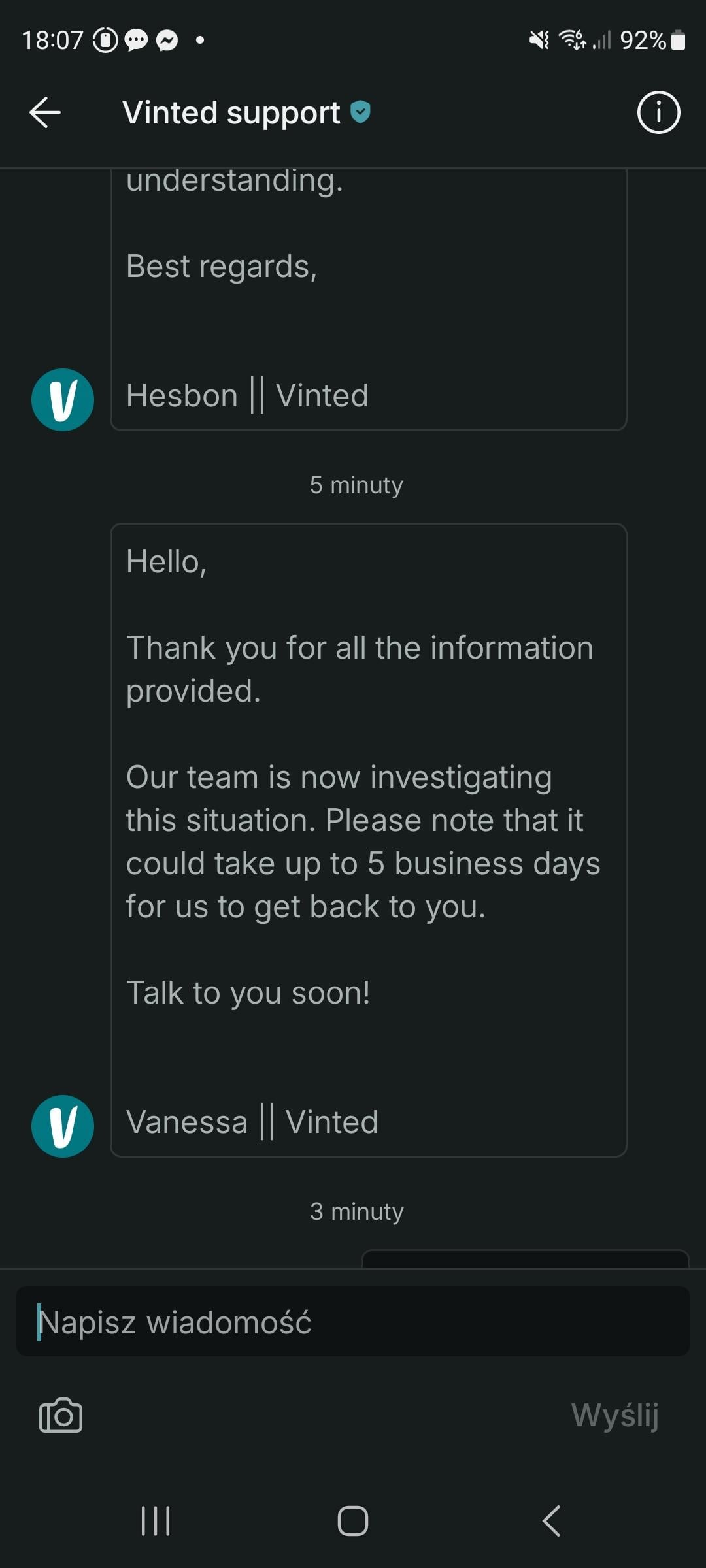Open recent apps from navigation bar
The width and height of the screenshot is (706, 1568).
coord(156,1520)
